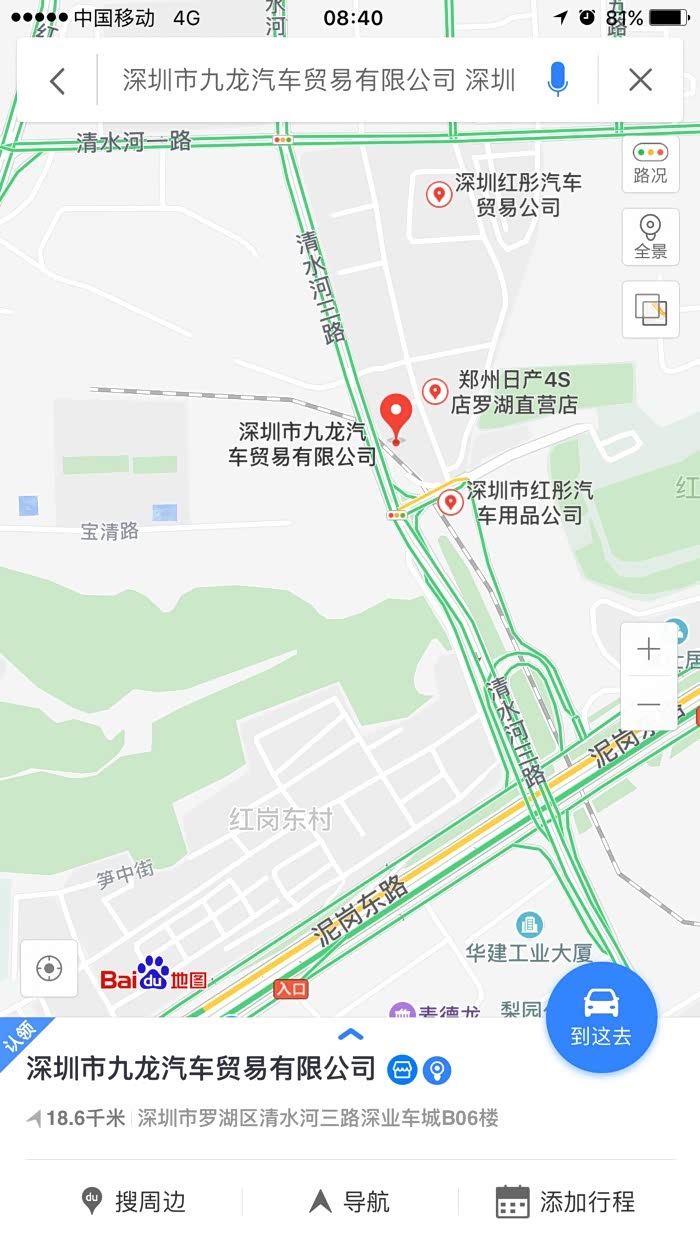700x1244 pixels.
Task: Open 全景 panorama view
Action: tap(650, 237)
